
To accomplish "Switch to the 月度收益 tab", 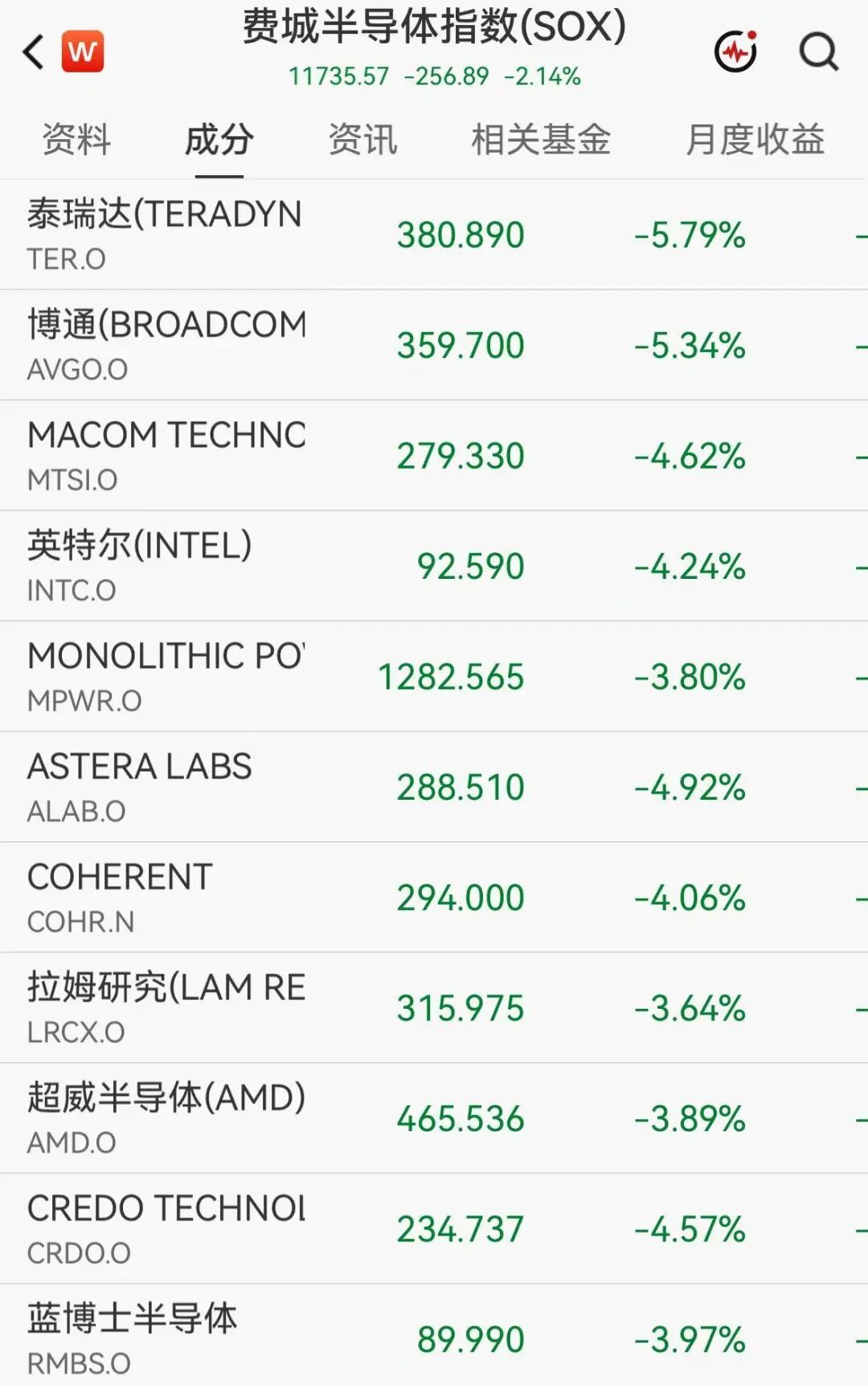I will [x=755, y=139].
